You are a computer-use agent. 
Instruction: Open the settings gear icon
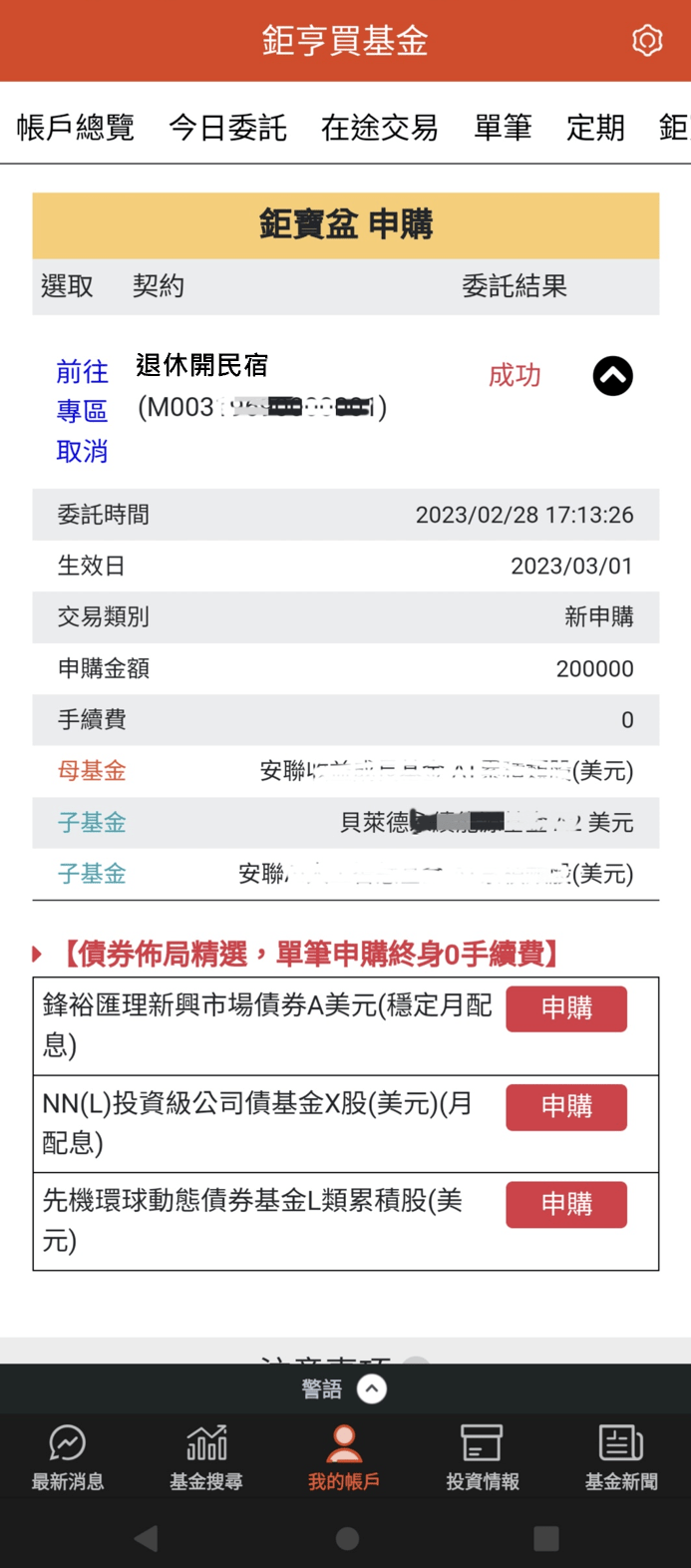click(647, 41)
